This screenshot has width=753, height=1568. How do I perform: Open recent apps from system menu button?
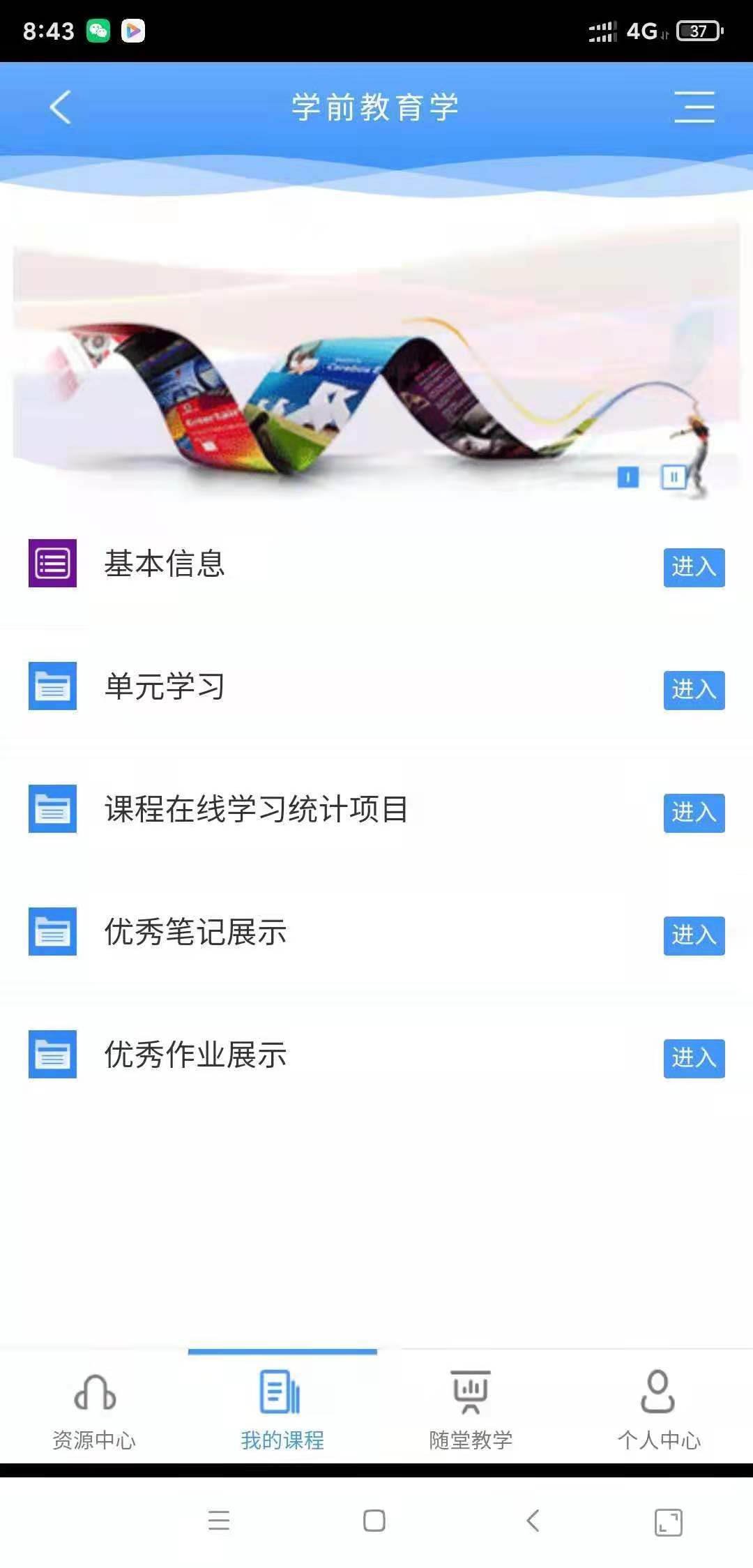click(219, 1521)
